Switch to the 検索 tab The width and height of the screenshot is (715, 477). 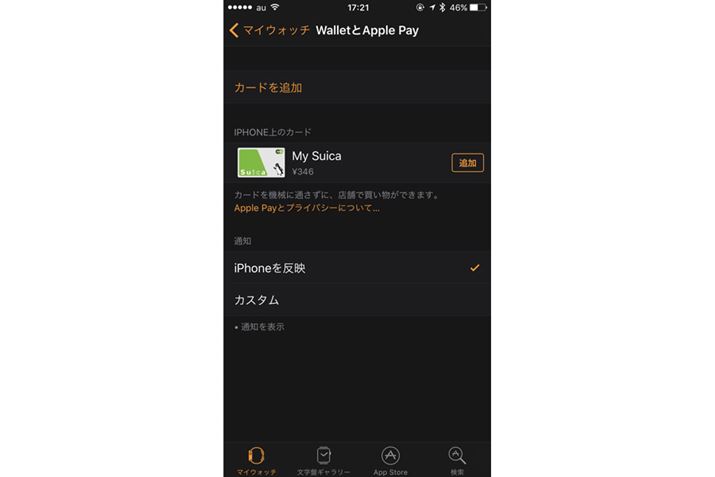pyautogui.click(x=457, y=460)
